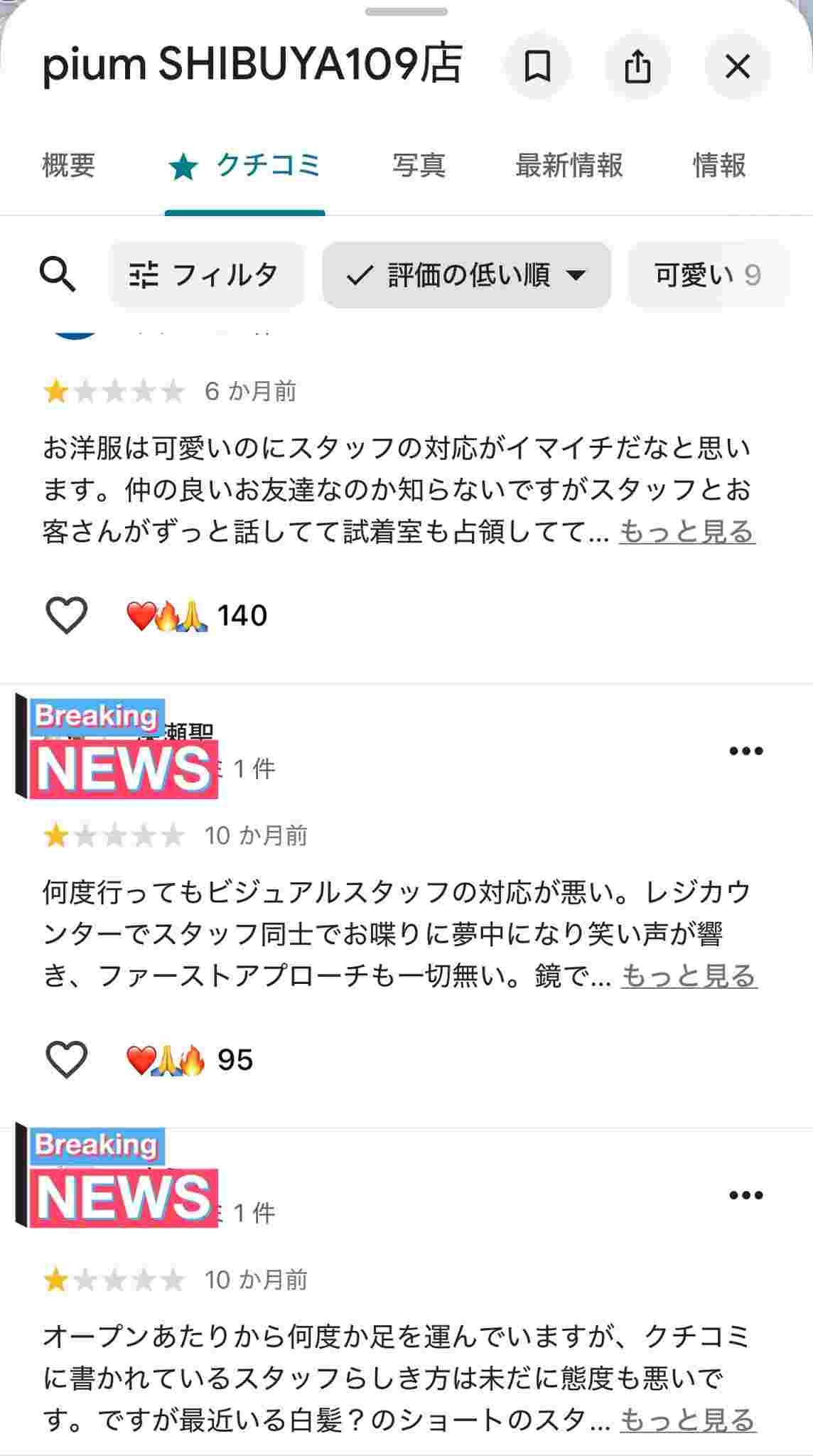Open overflow menu on the オープンあたり review
This screenshot has width=813, height=1456.
pyautogui.click(x=745, y=1195)
